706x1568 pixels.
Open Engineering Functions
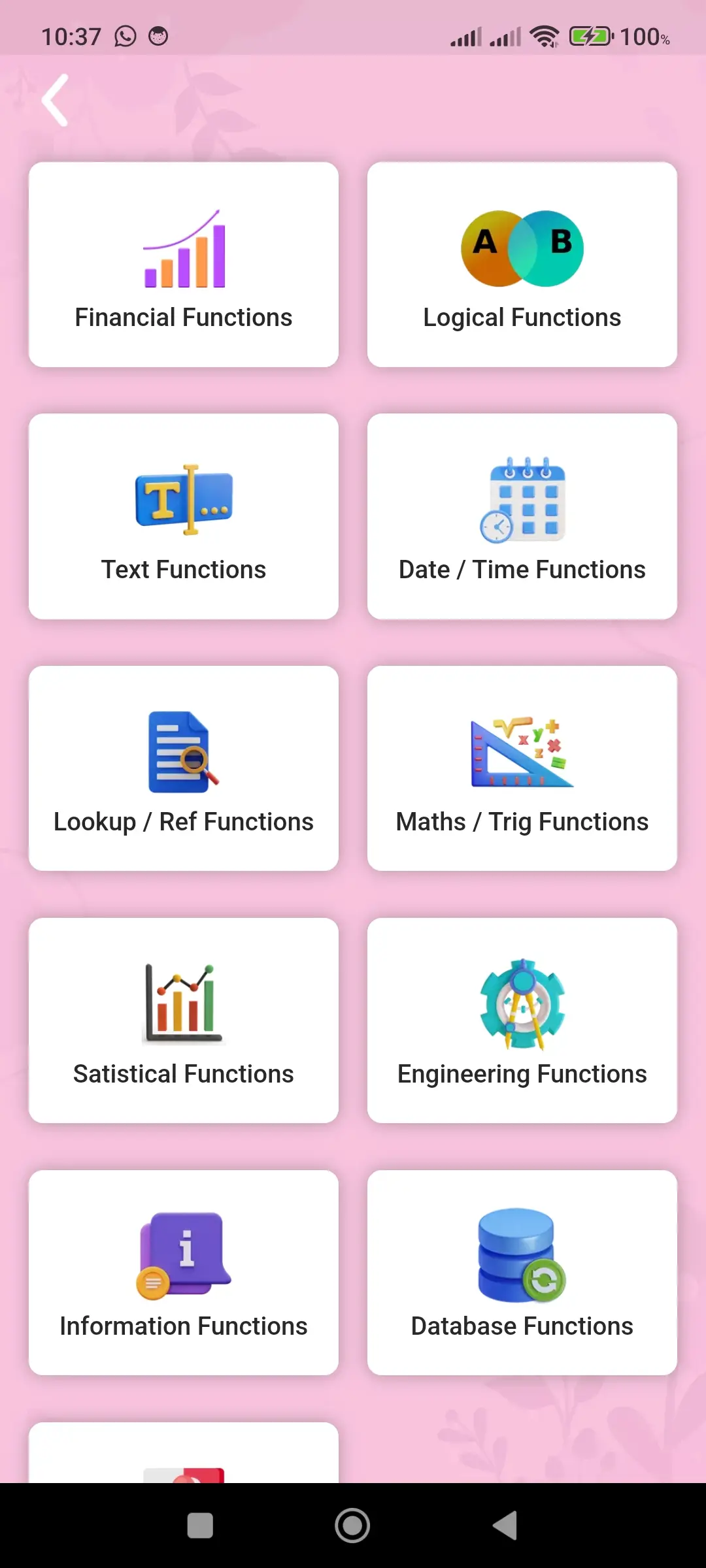pyautogui.click(x=522, y=1021)
